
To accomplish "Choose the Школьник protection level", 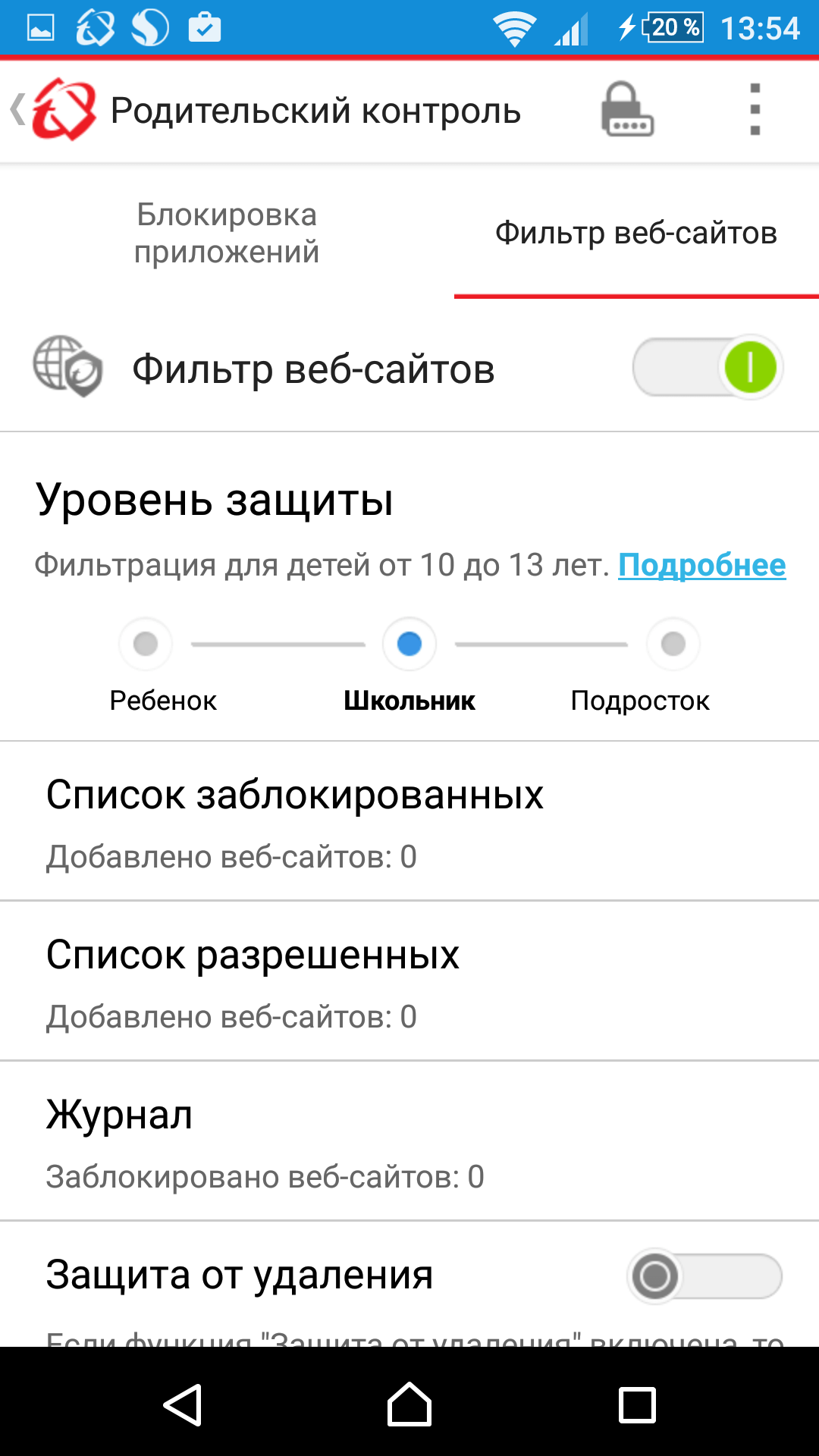I will (409, 644).
